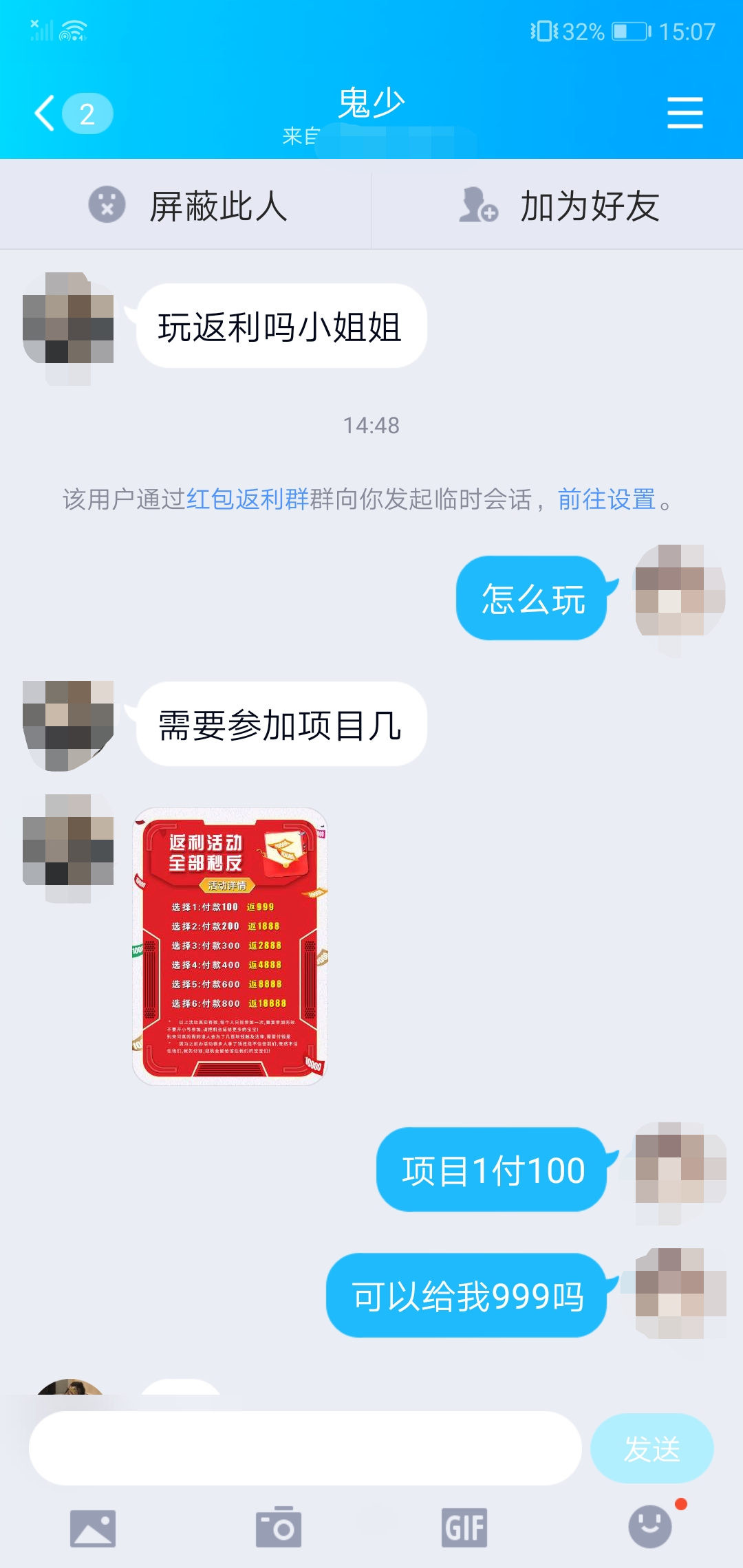The image size is (743, 1568).
Task: Tap the back arrow to return to chats
Action: coord(45,113)
